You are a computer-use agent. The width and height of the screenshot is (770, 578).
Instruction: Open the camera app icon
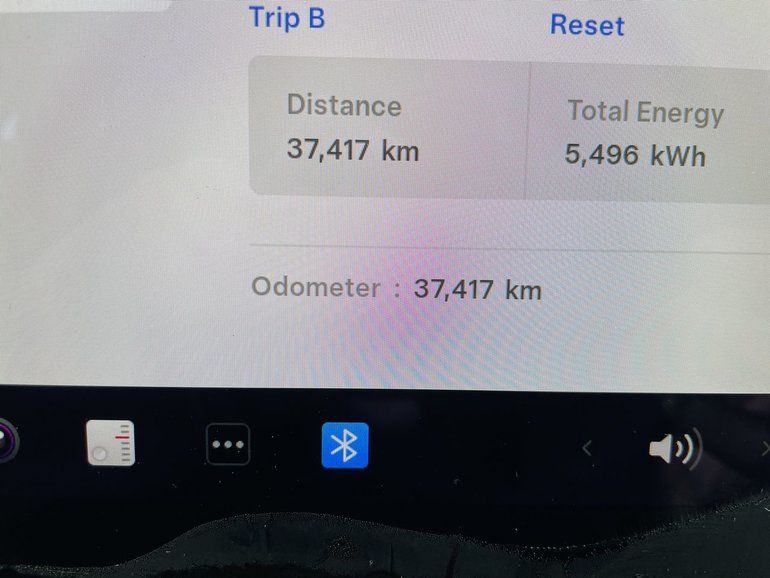tap(6, 441)
